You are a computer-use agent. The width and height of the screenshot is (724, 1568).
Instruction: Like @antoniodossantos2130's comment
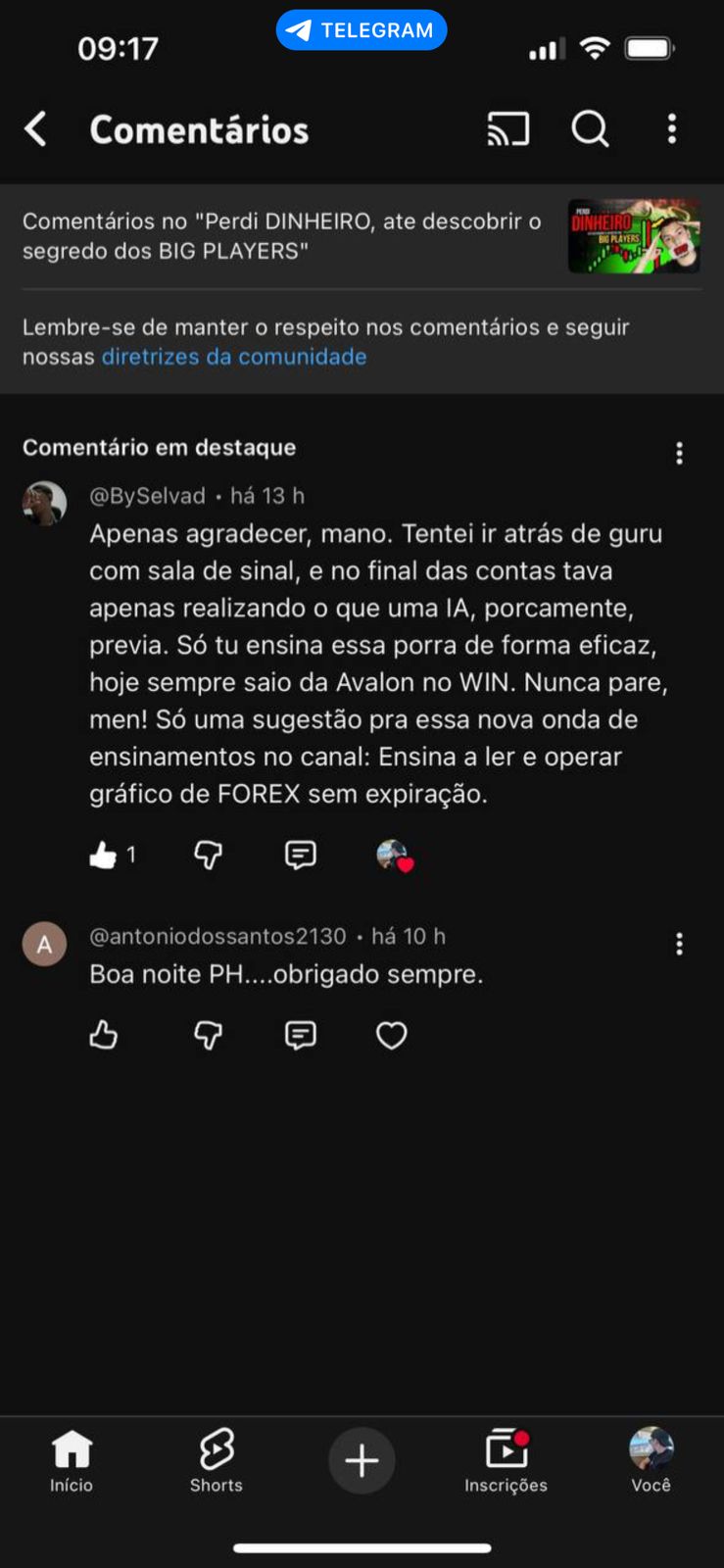click(x=104, y=1035)
